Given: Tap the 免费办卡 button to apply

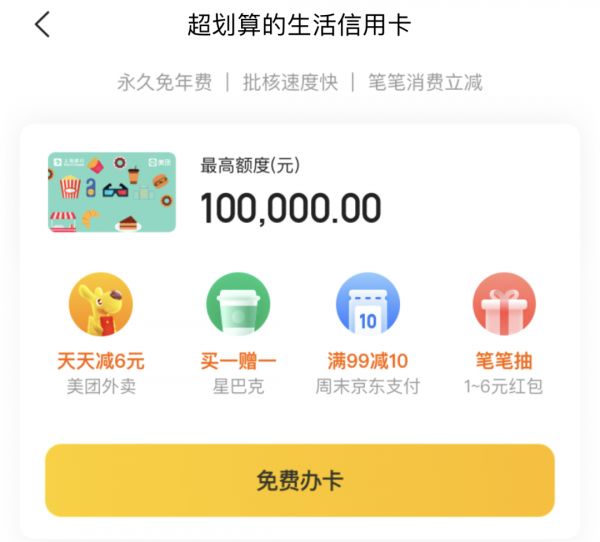Looking at the screenshot, I should 300,481.
